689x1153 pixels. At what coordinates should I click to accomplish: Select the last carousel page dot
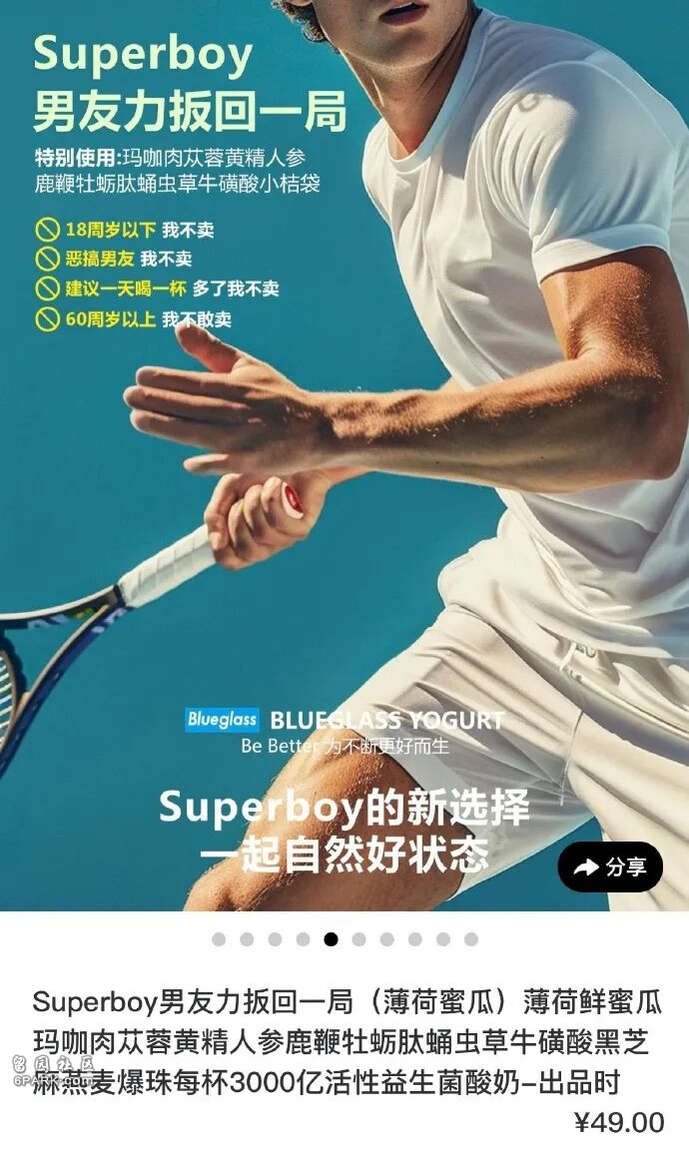[x=471, y=939]
